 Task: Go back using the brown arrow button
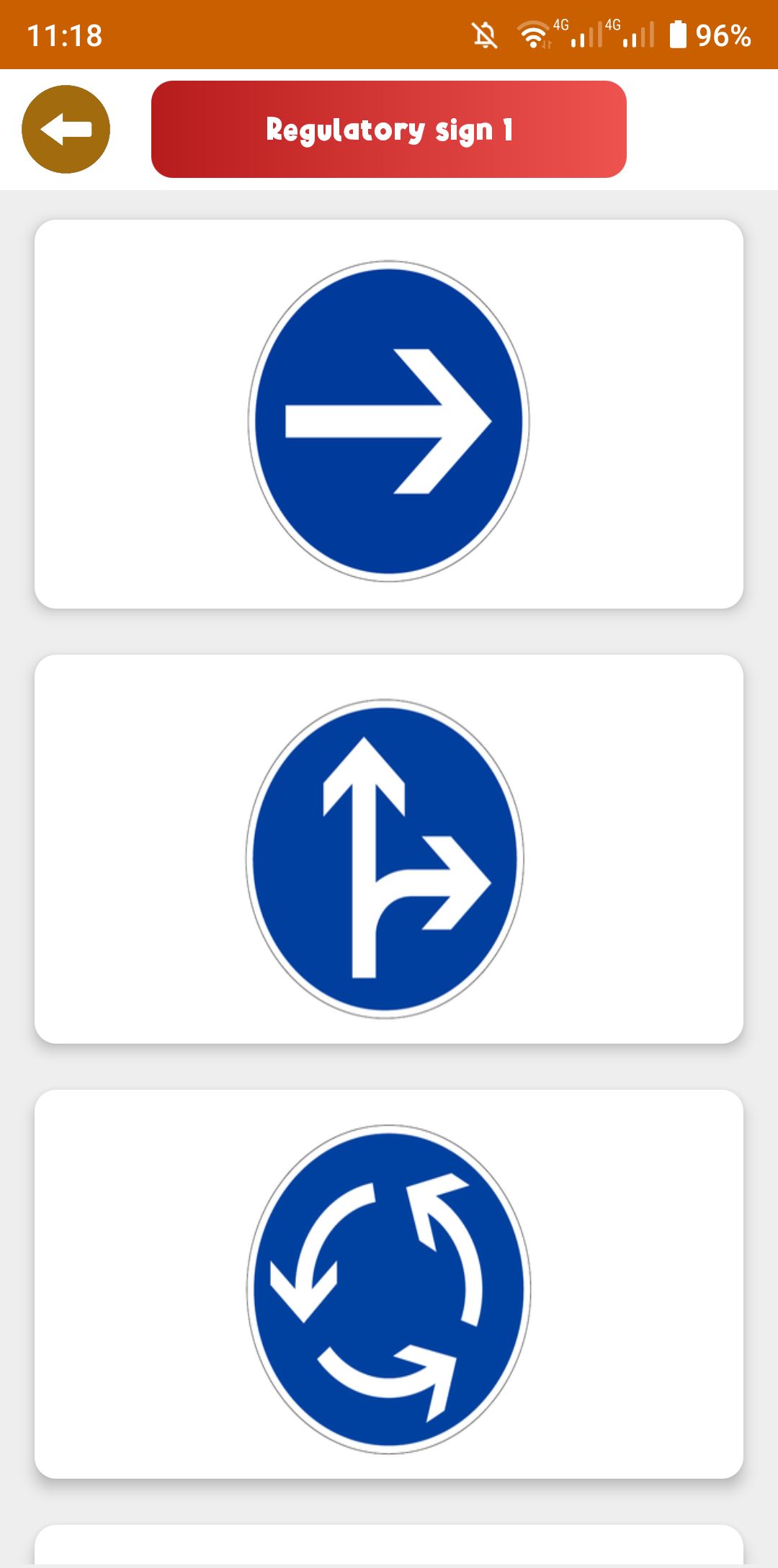66,130
